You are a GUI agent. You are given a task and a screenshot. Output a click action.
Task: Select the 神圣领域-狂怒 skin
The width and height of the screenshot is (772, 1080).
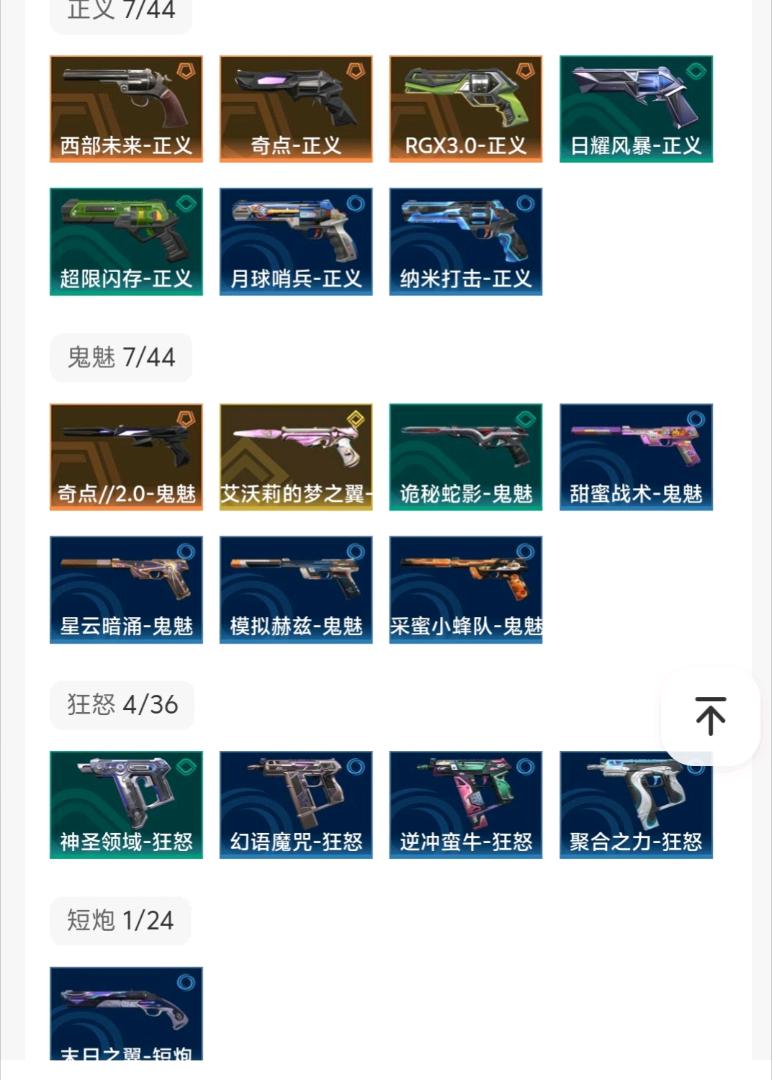click(x=126, y=805)
